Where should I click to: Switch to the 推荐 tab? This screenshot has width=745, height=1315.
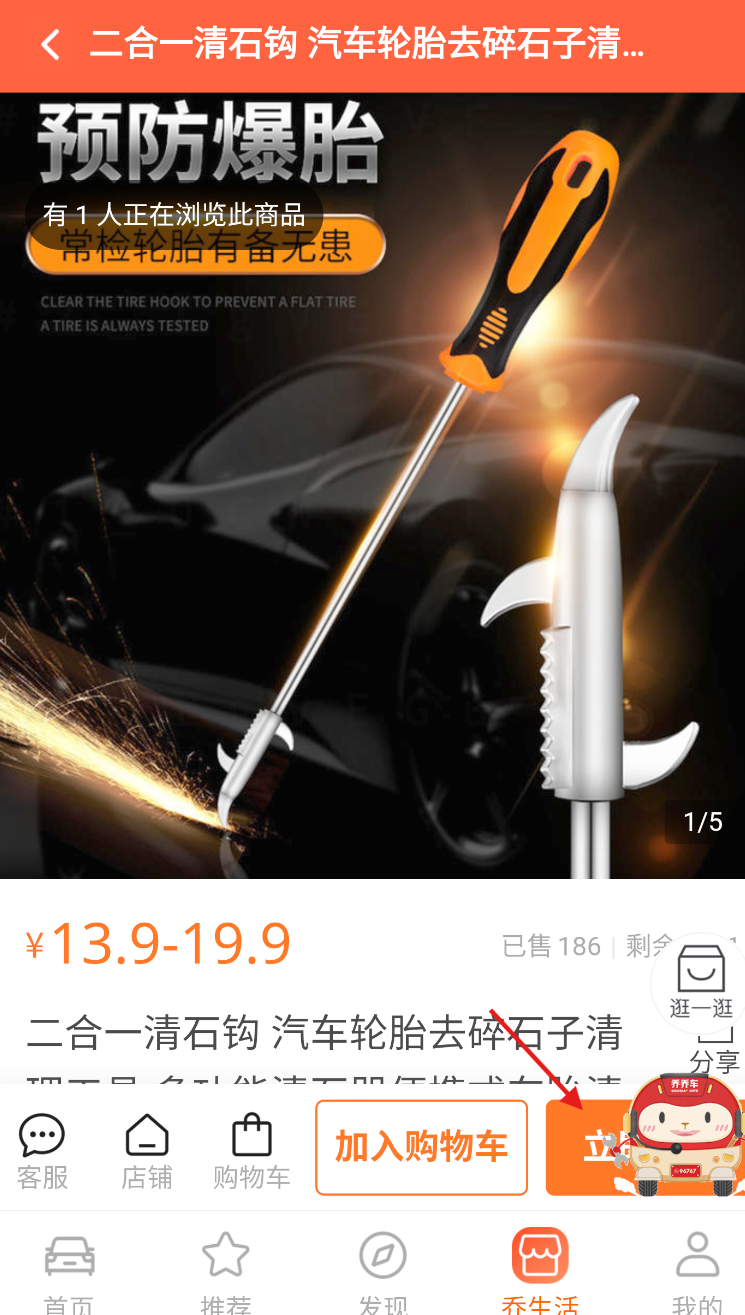pos(225,1270)
